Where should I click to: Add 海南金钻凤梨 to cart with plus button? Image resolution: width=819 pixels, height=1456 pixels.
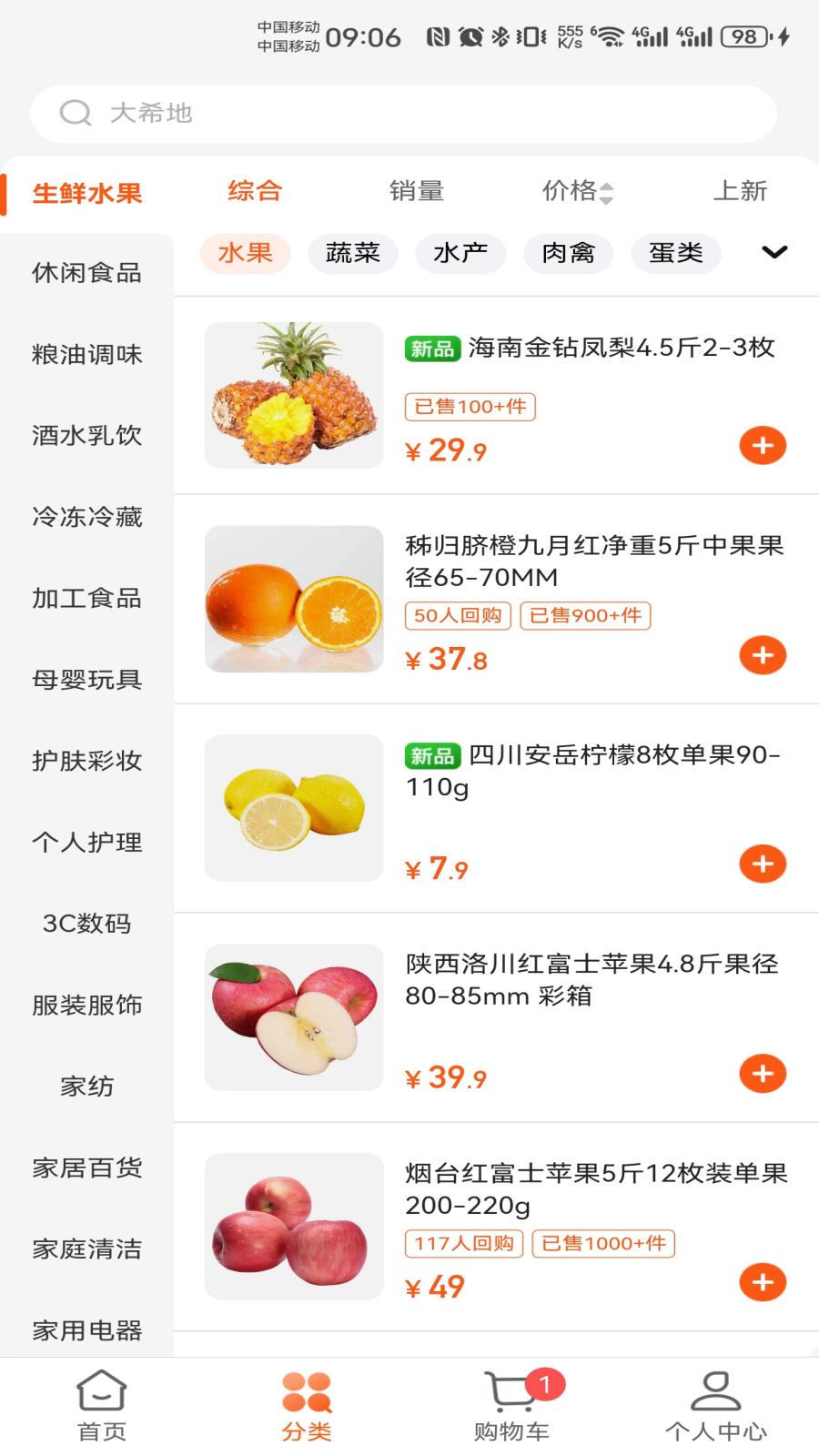click(x=763, y=445)
